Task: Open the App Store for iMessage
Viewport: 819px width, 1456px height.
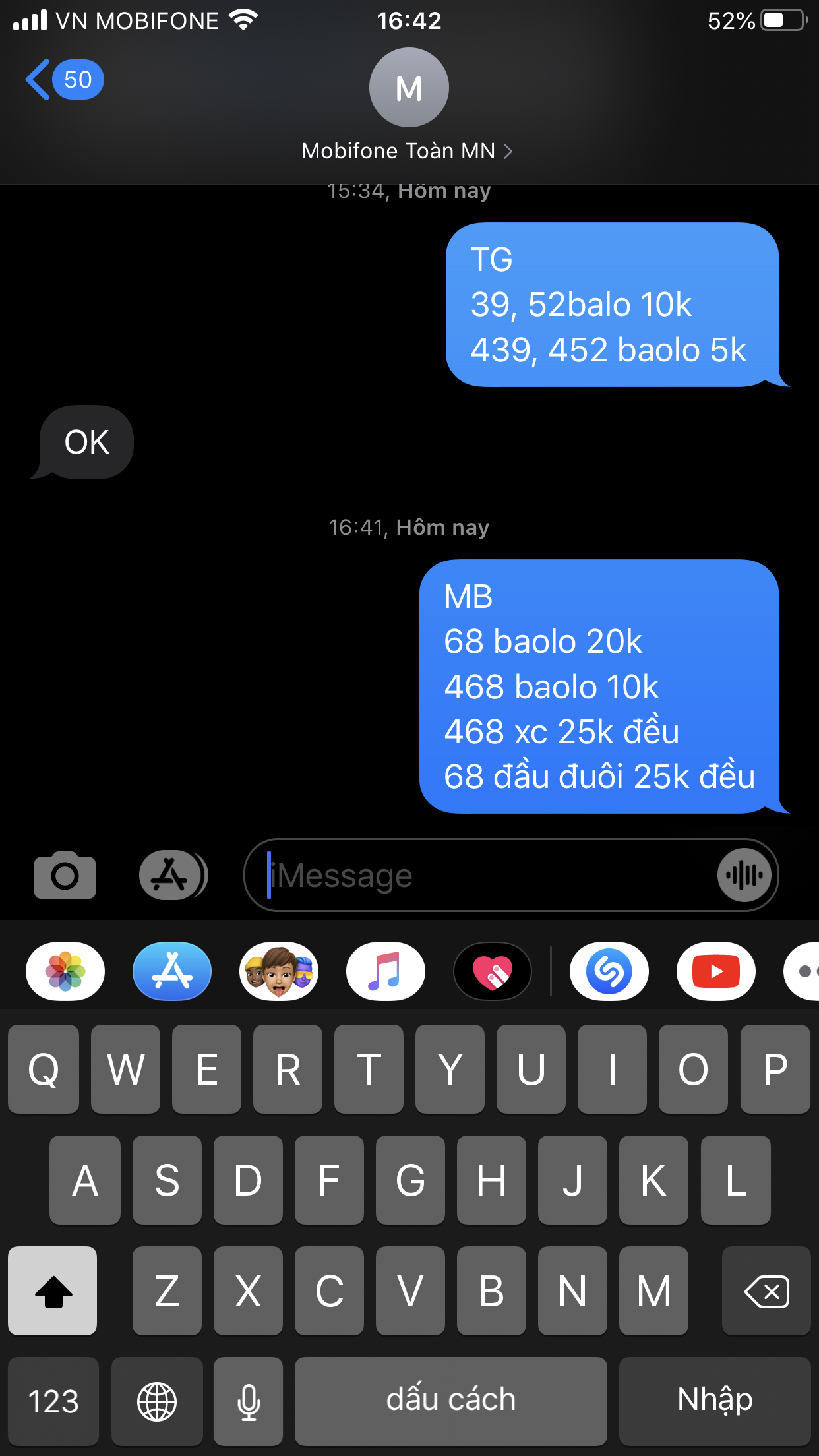Action: tap(172, 971)
